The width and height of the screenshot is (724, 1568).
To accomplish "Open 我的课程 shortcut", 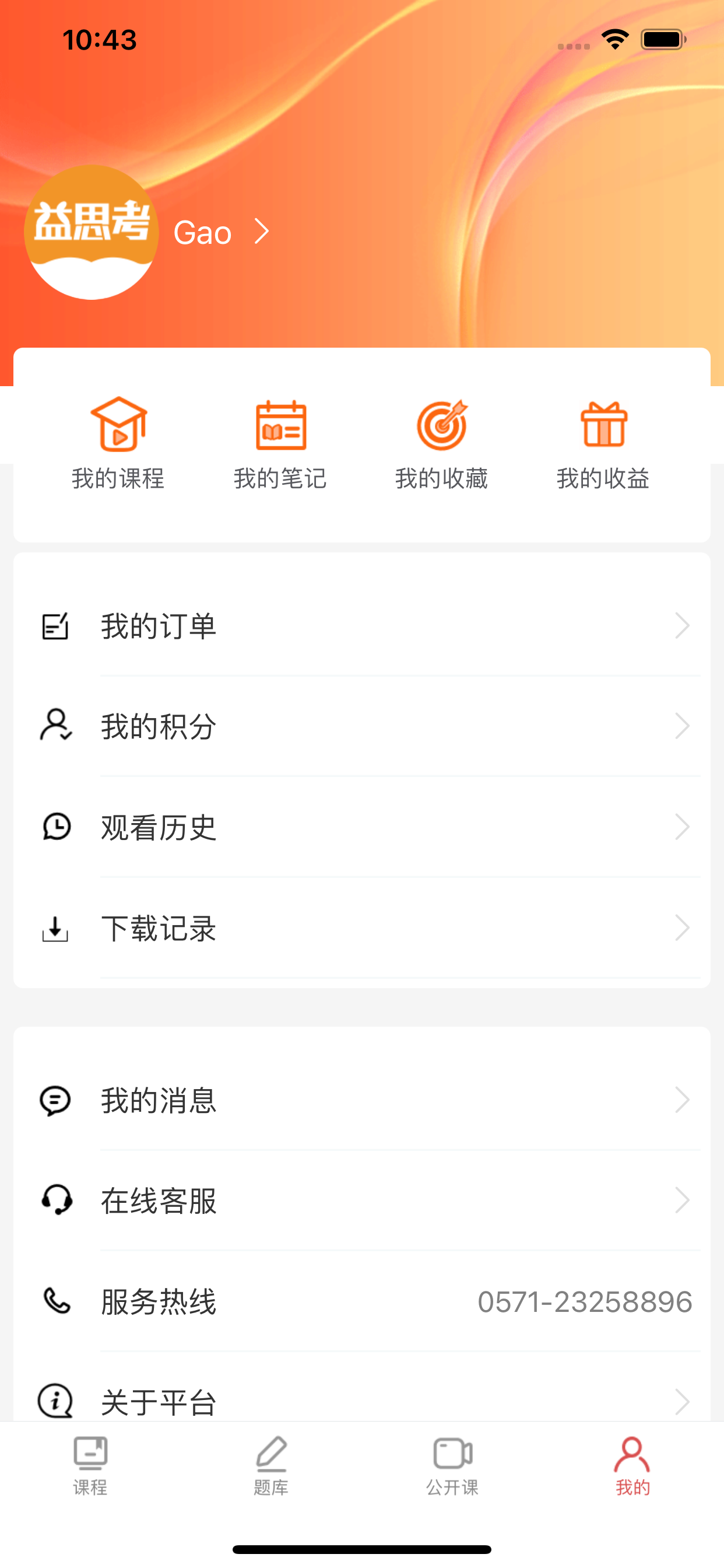I will tap(119, 444).
